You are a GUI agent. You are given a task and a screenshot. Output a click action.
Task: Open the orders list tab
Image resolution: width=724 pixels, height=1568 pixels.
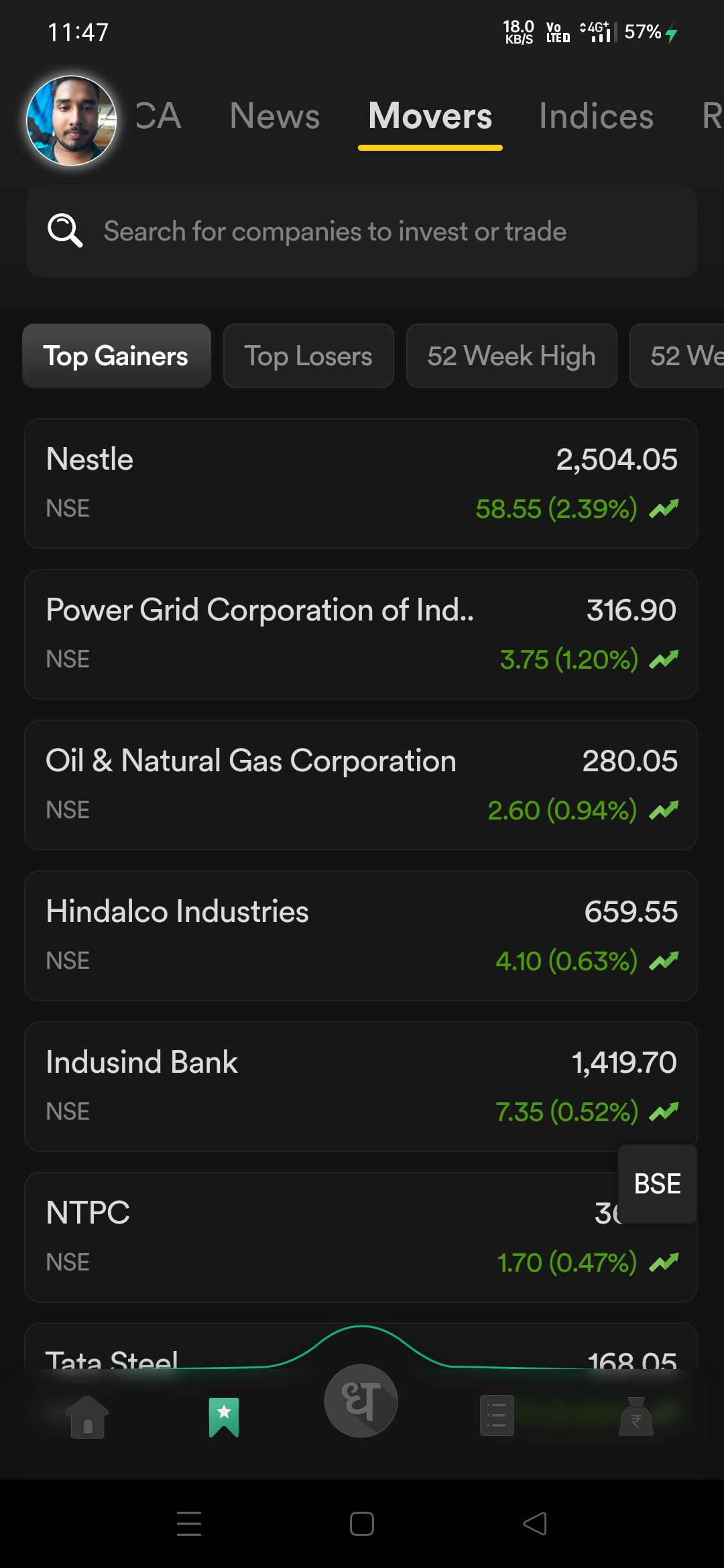click(497, 1416)
